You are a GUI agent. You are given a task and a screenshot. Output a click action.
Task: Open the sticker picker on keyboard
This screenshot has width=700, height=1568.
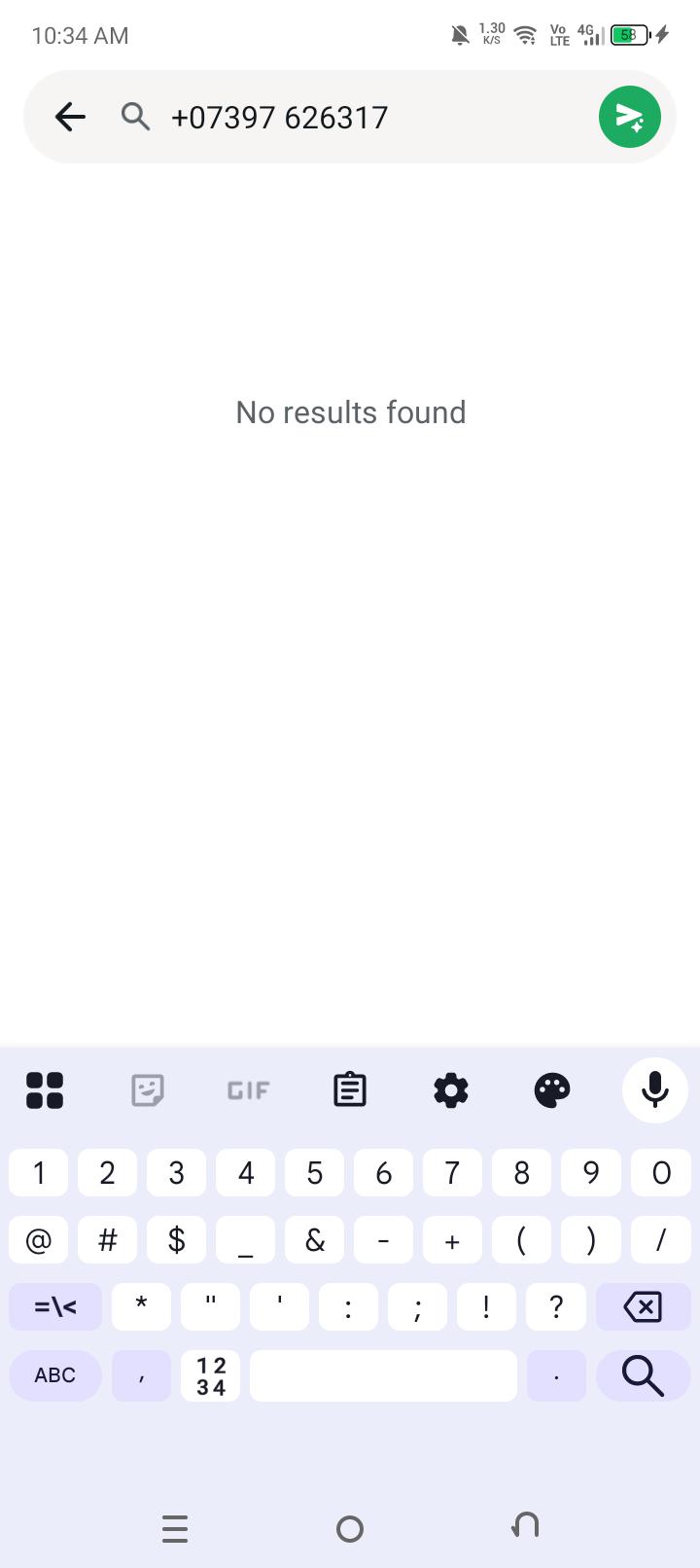[x=147, y=1090]
